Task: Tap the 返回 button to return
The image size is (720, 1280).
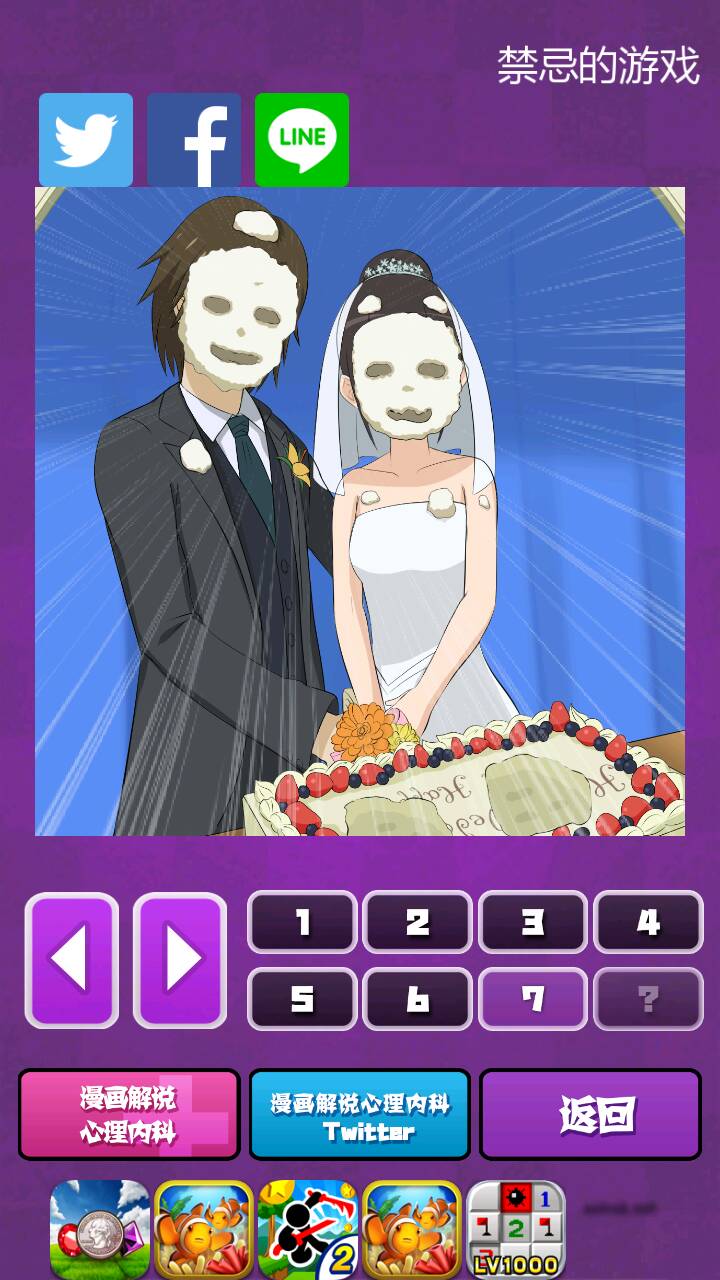Action: point(590,1114)
